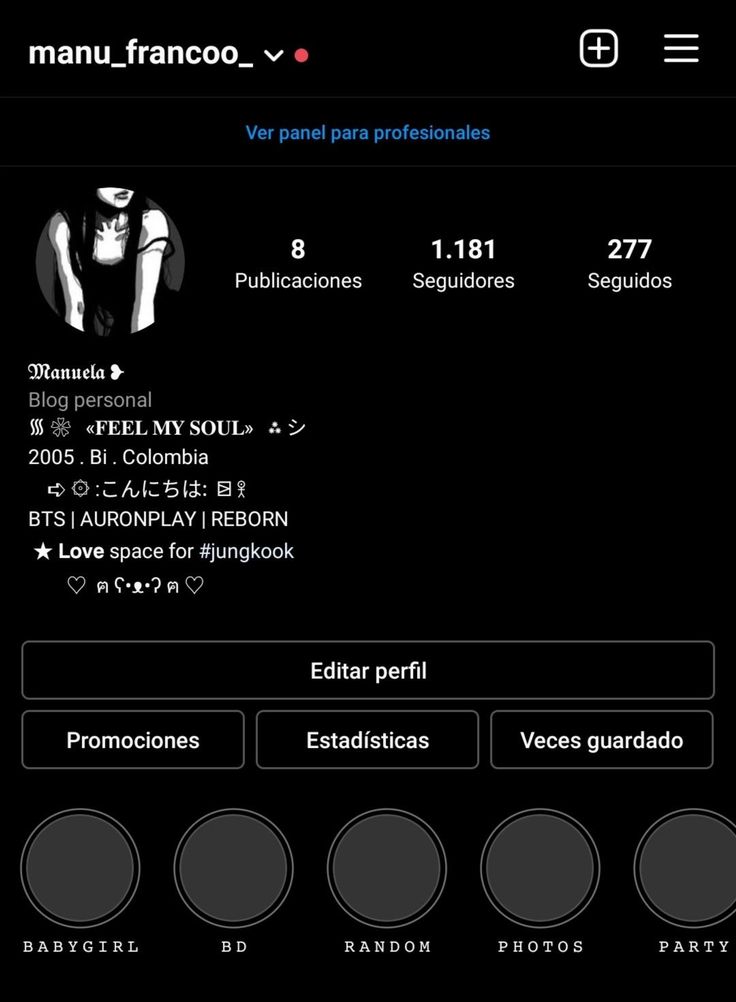Open Ver panel para profesionales
Screen dimensions: 736x1002
368,132
